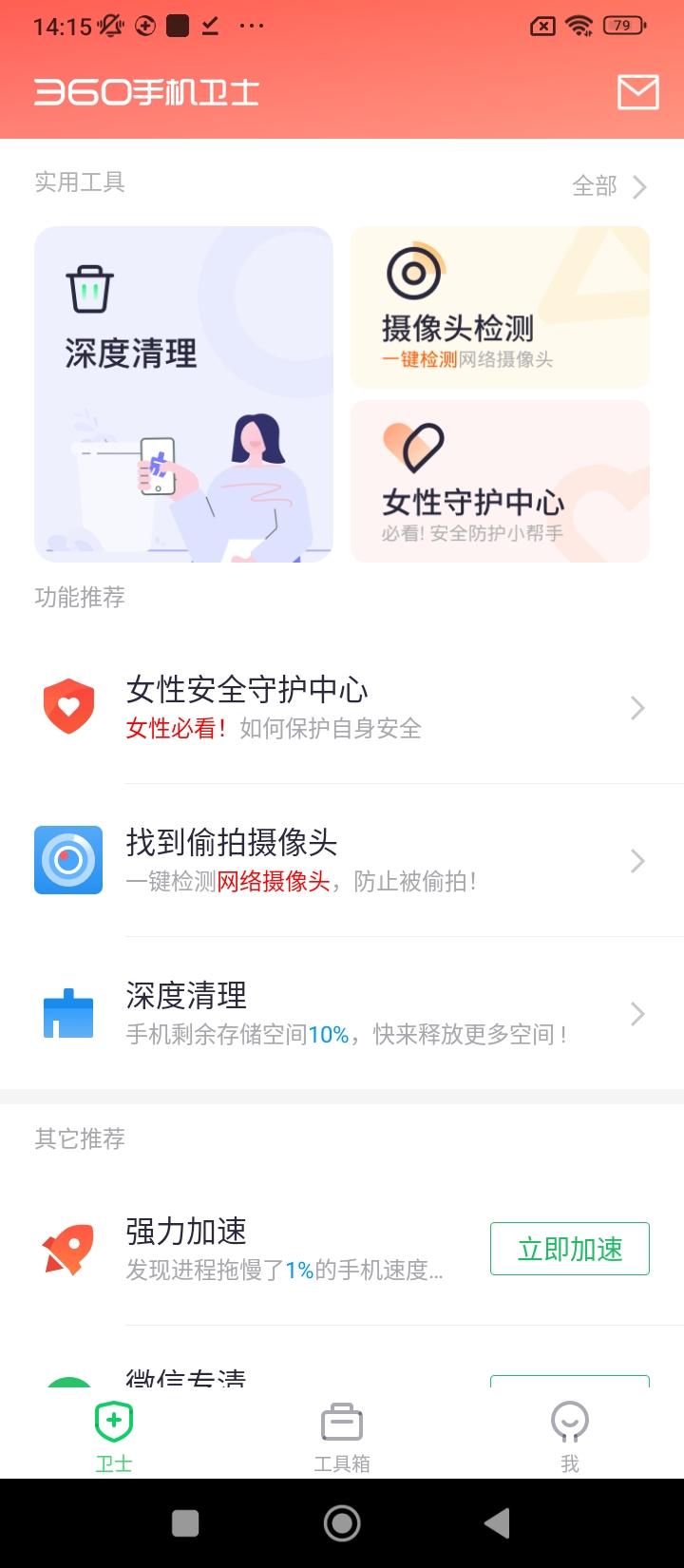Image resolution: width=684 pixels, height=1568 pixels.
Task: Open the messages envelope icon
Action: [637, 92]
